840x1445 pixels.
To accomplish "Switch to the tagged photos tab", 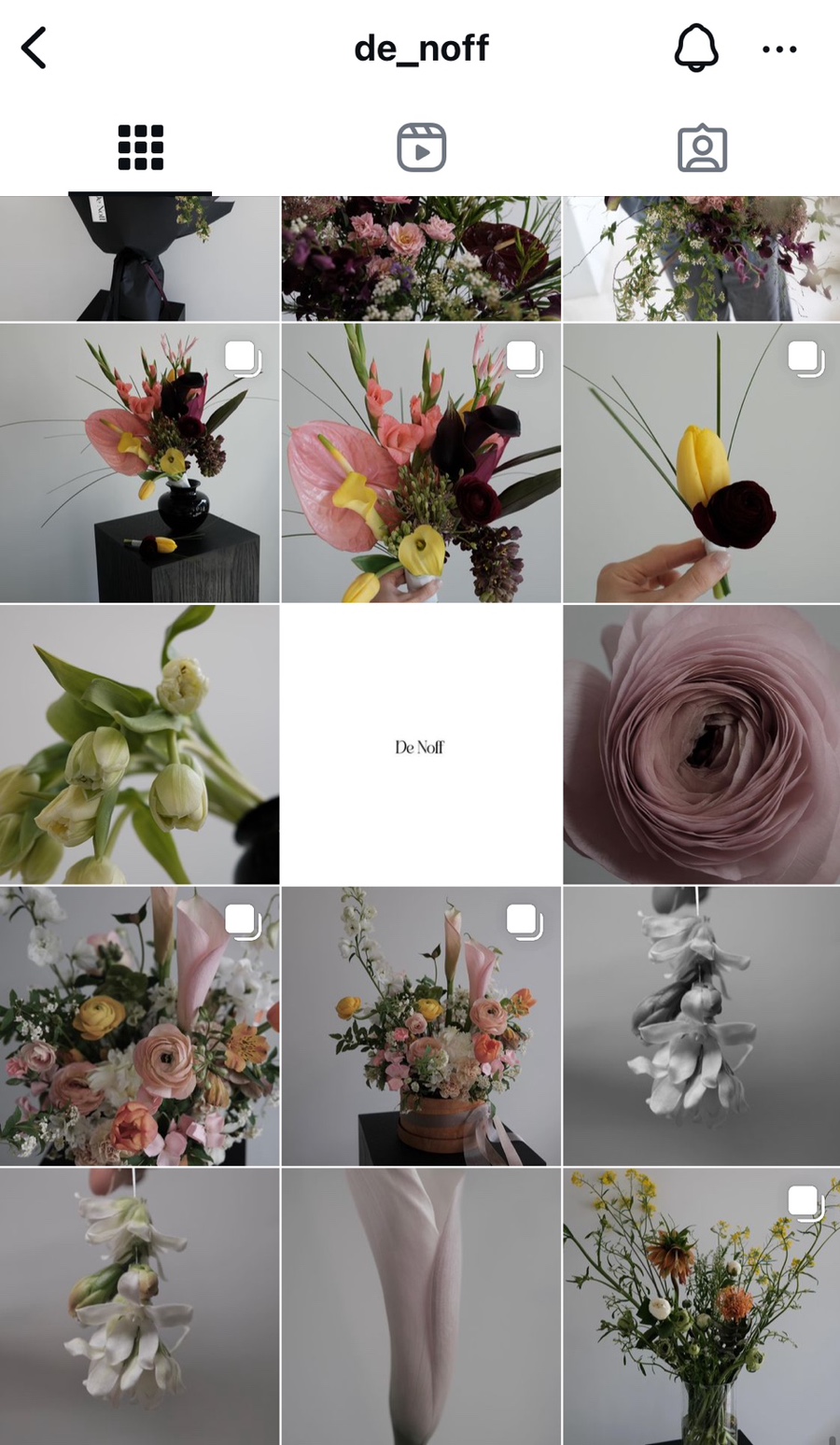I will [x=701, y=148].
